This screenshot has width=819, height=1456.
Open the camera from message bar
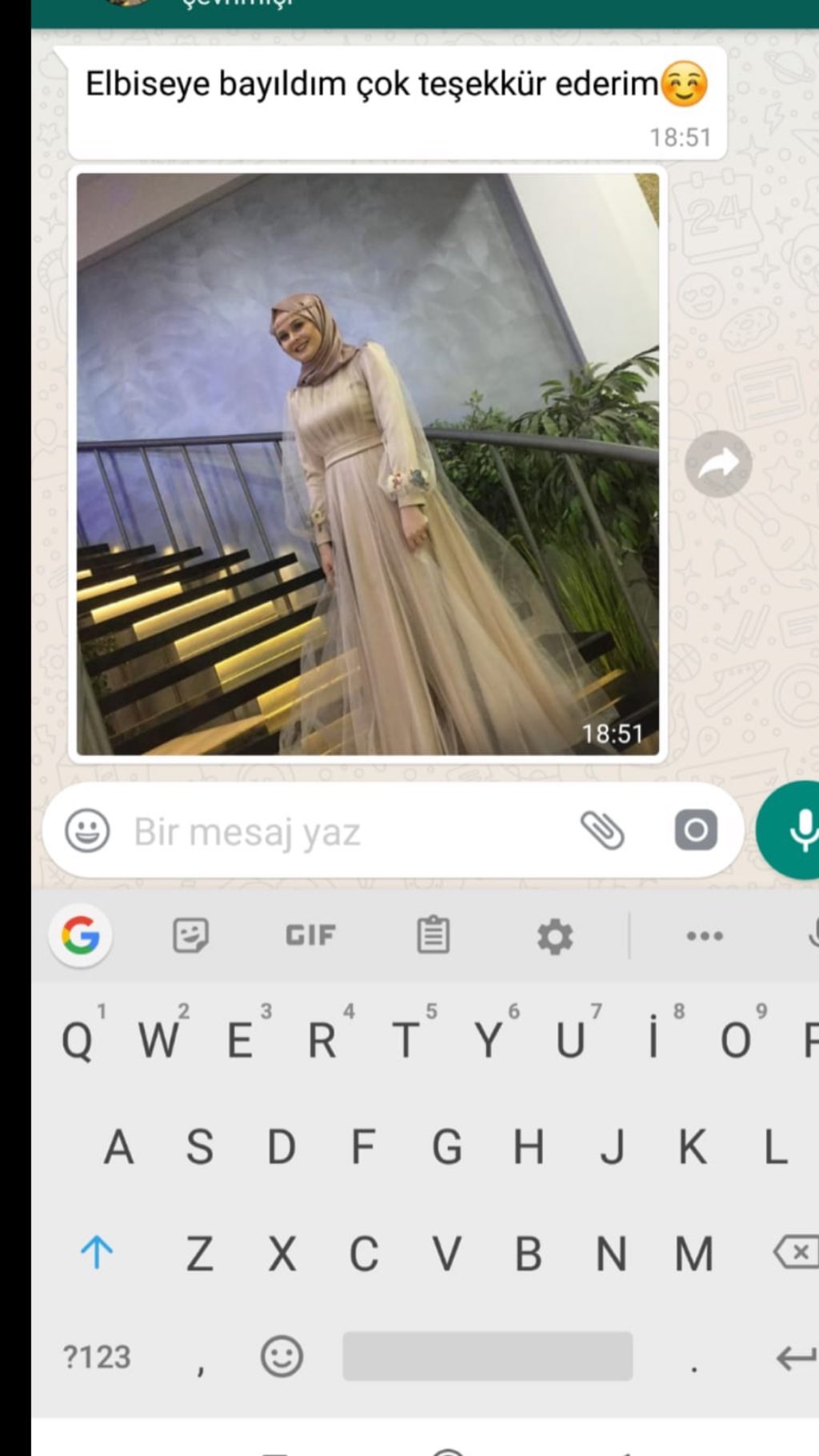696,830
